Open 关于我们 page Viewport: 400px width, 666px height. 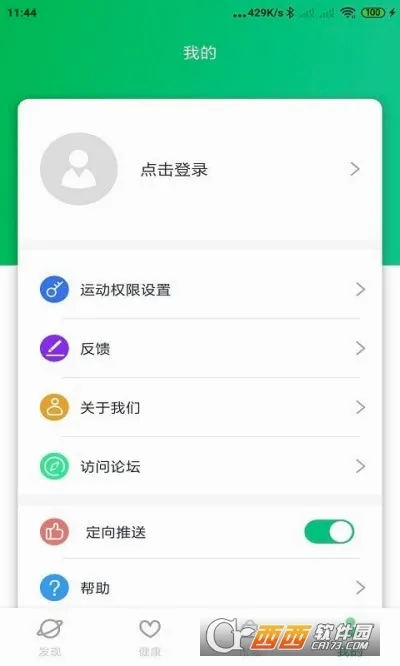[200, 408]
